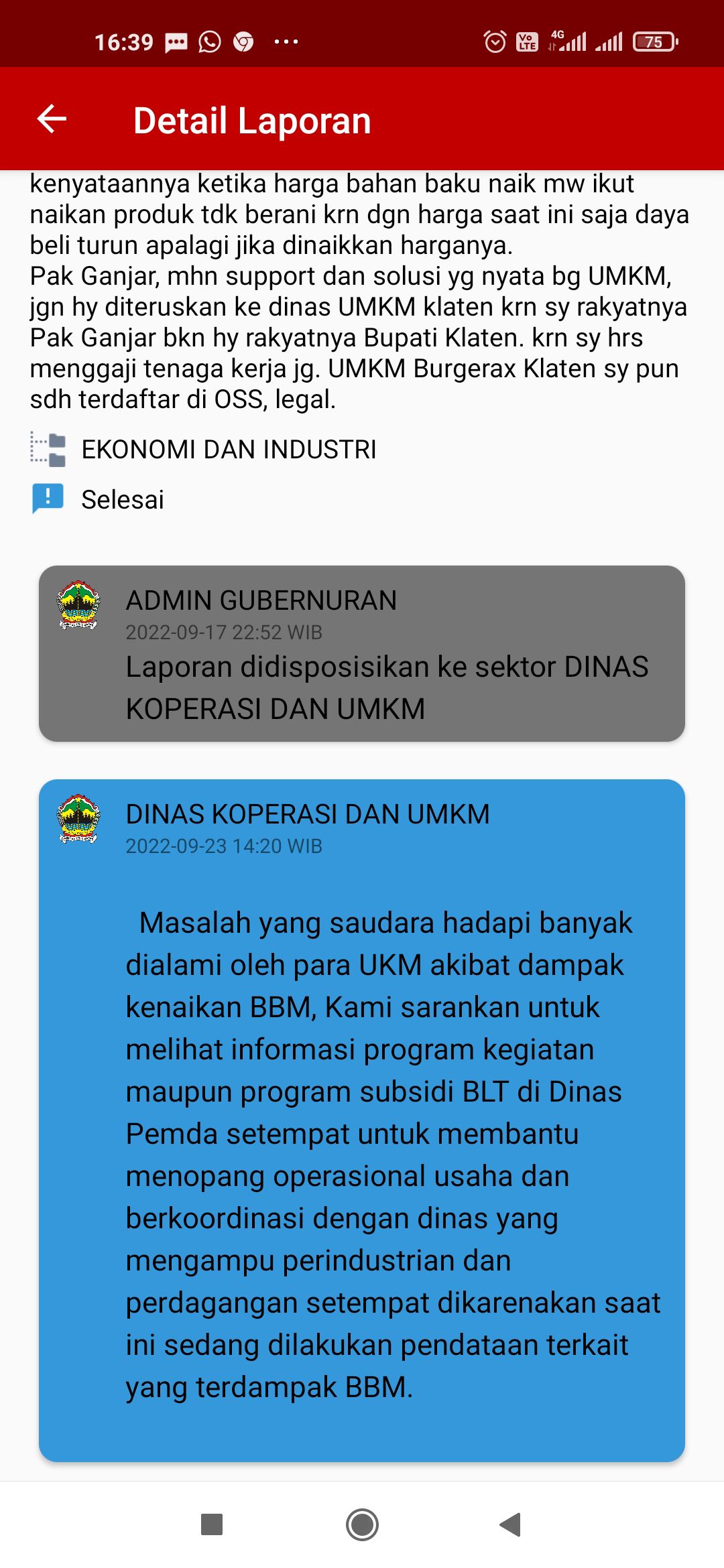Tap the system back button
Screen dimensions: 724x1568
[x=511, y=1524]
